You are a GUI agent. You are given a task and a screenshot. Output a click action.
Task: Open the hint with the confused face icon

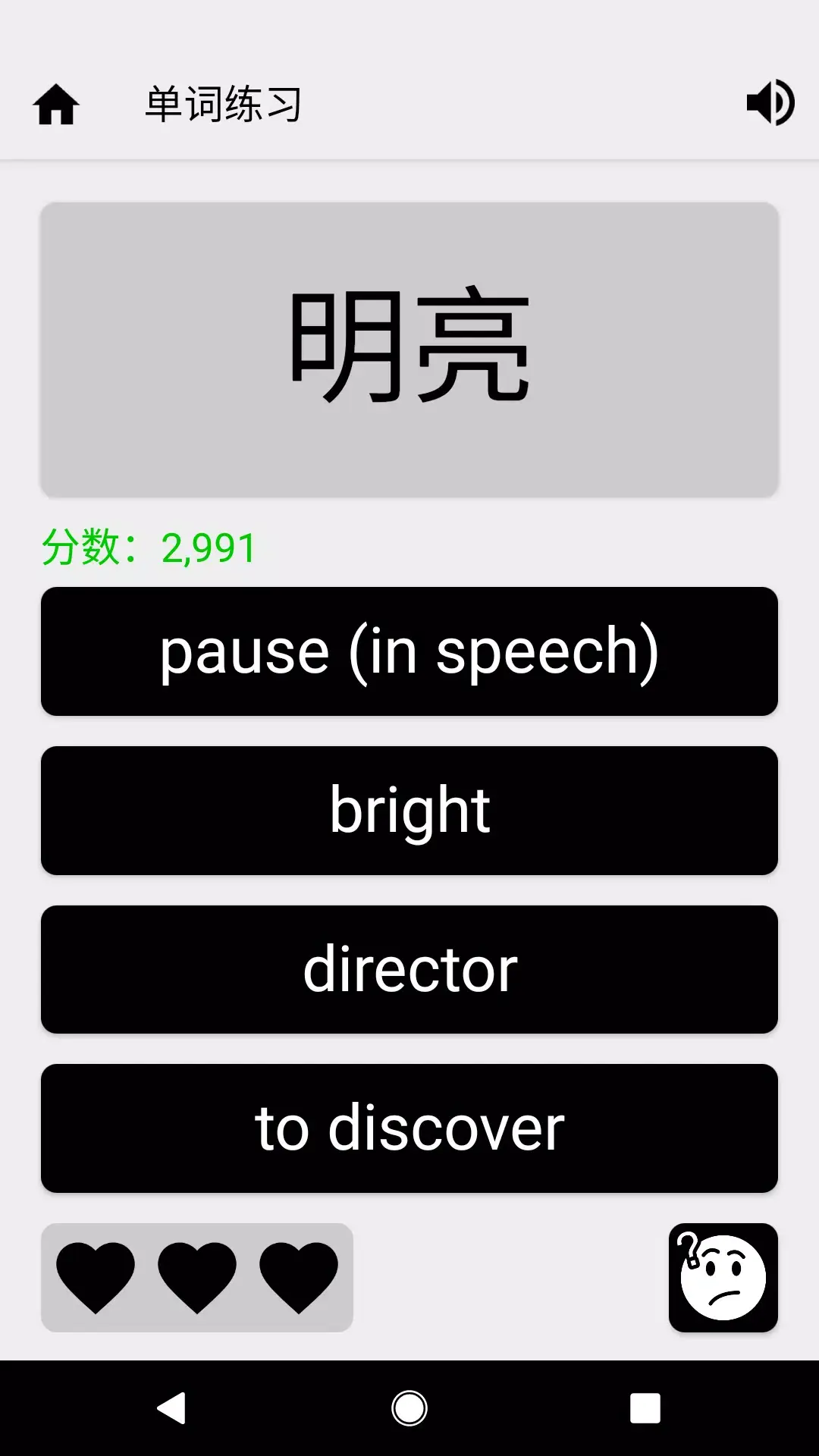coord(723,1278)
